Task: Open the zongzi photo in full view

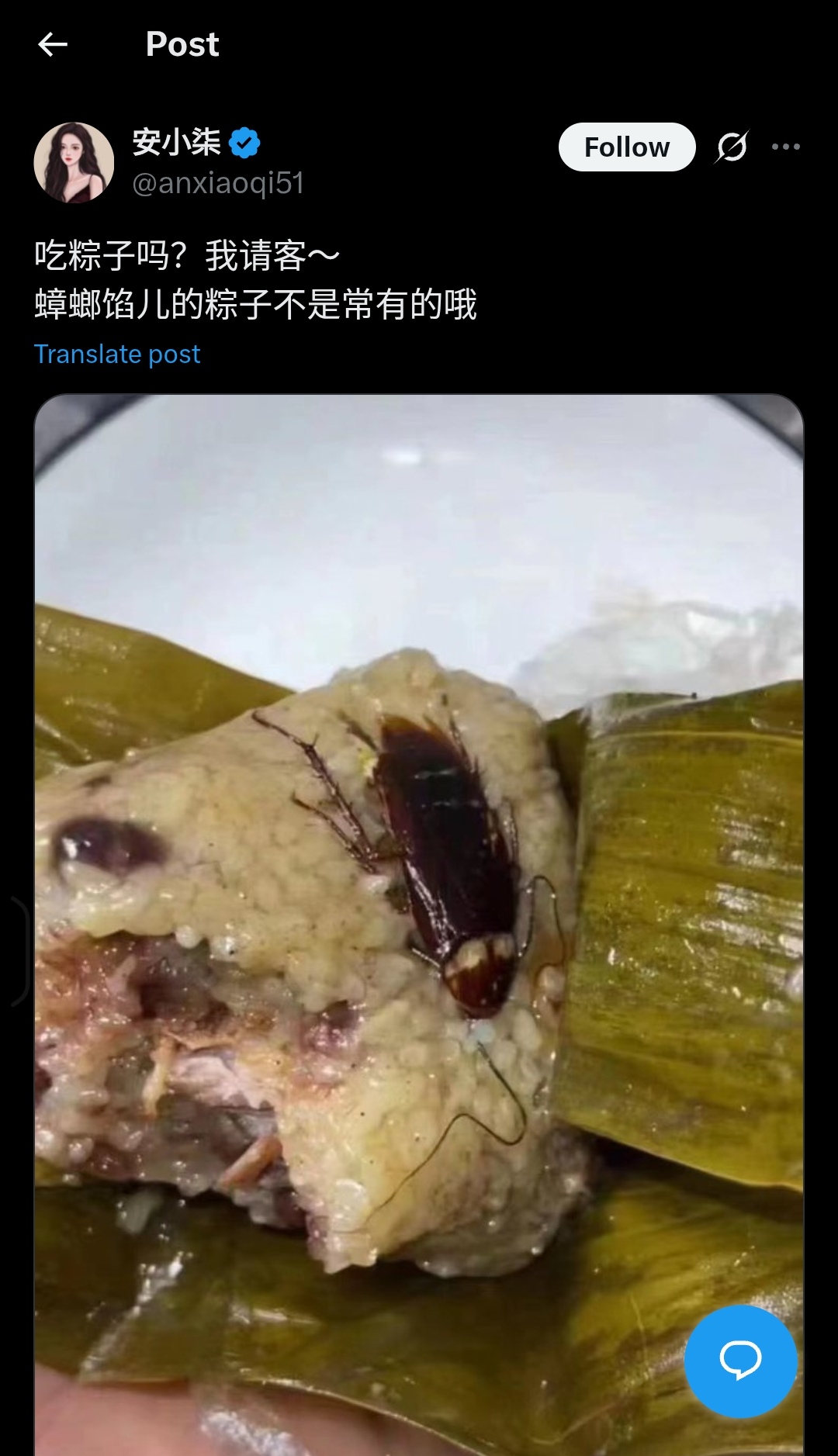Action: click(419, 923)
